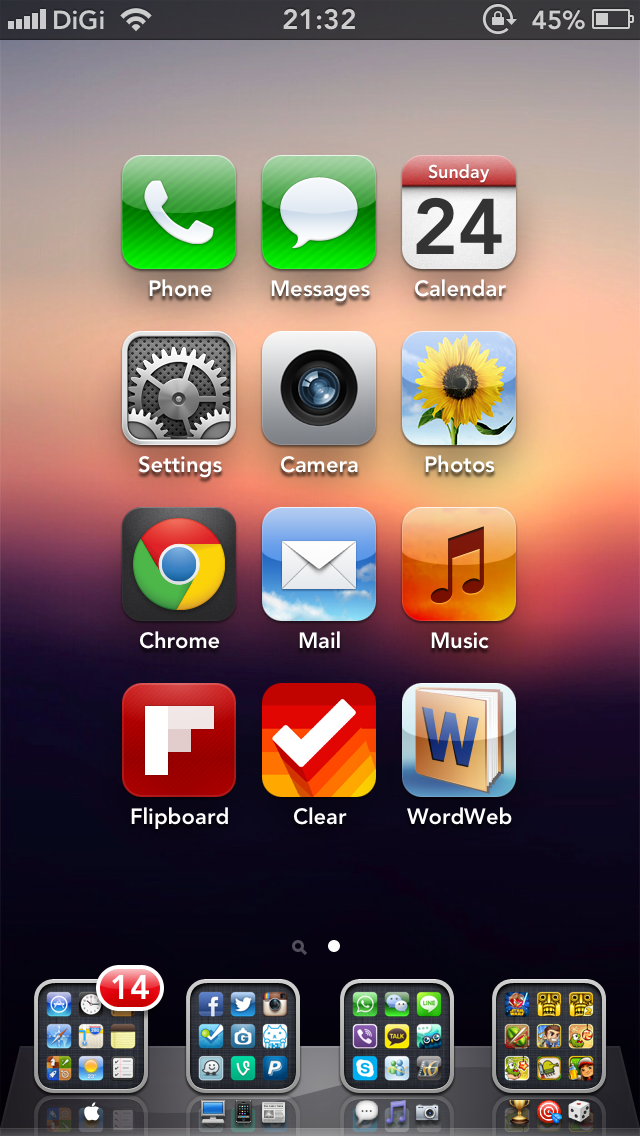The image size is (640, 1136).
Task: Tap the Spotlight search page indicator
Action: click(x=299, y=946)
